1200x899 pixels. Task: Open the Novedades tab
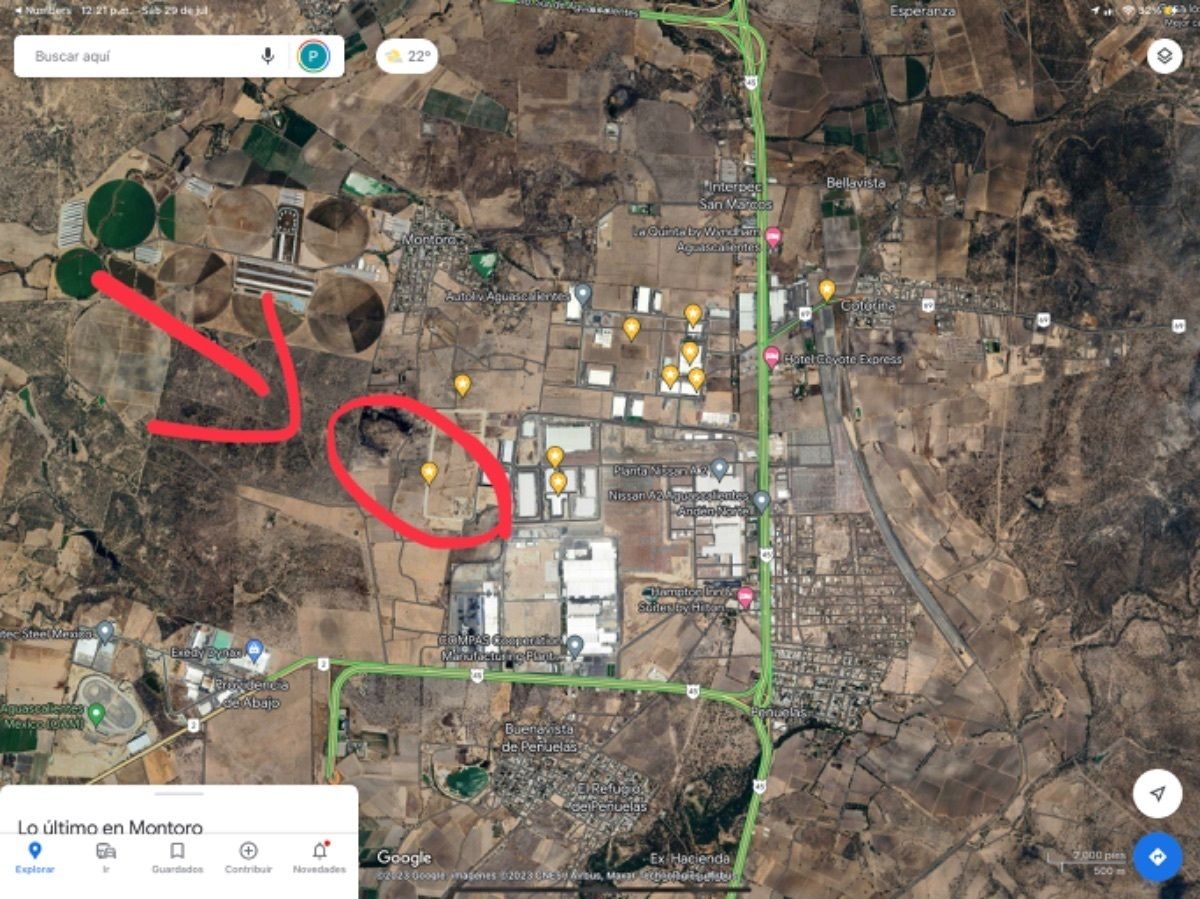[319, 857]
